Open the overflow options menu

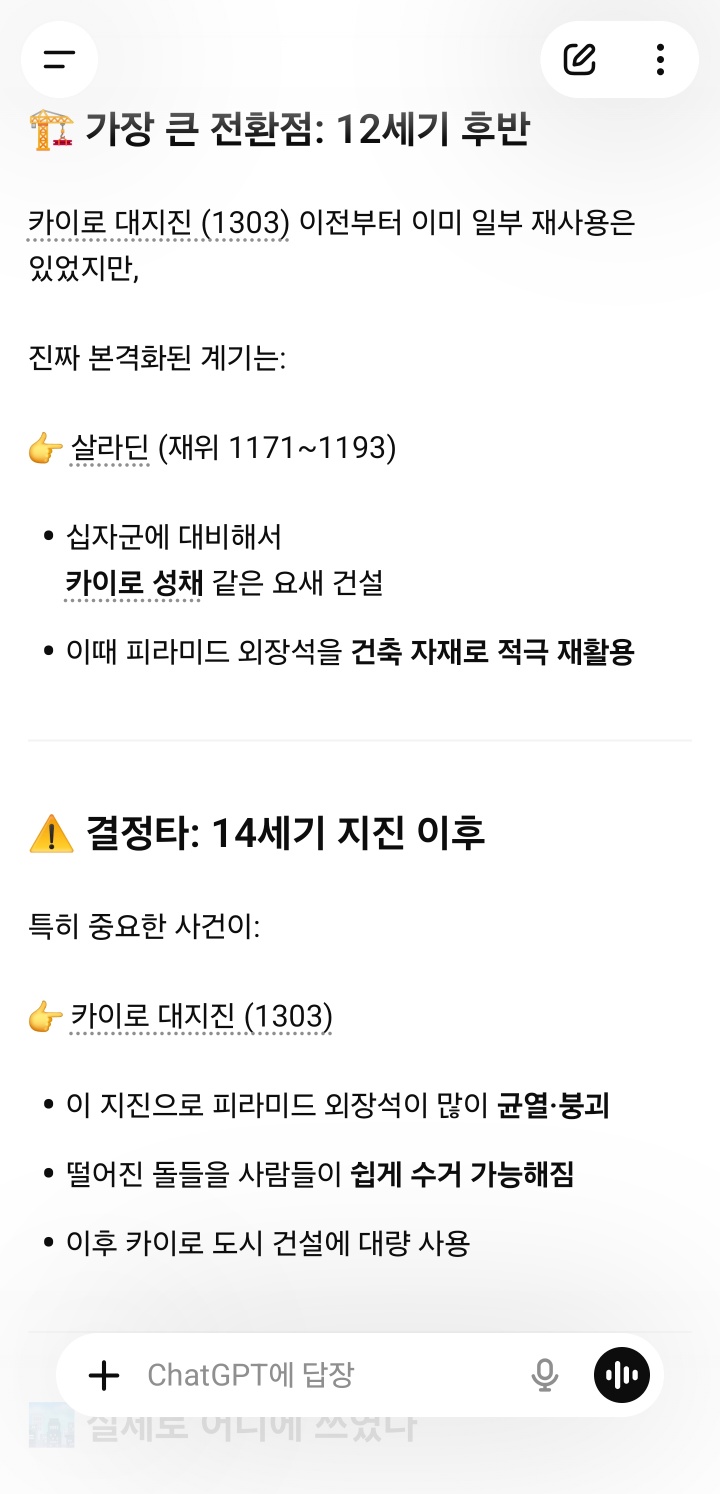[x=660, y=59]
